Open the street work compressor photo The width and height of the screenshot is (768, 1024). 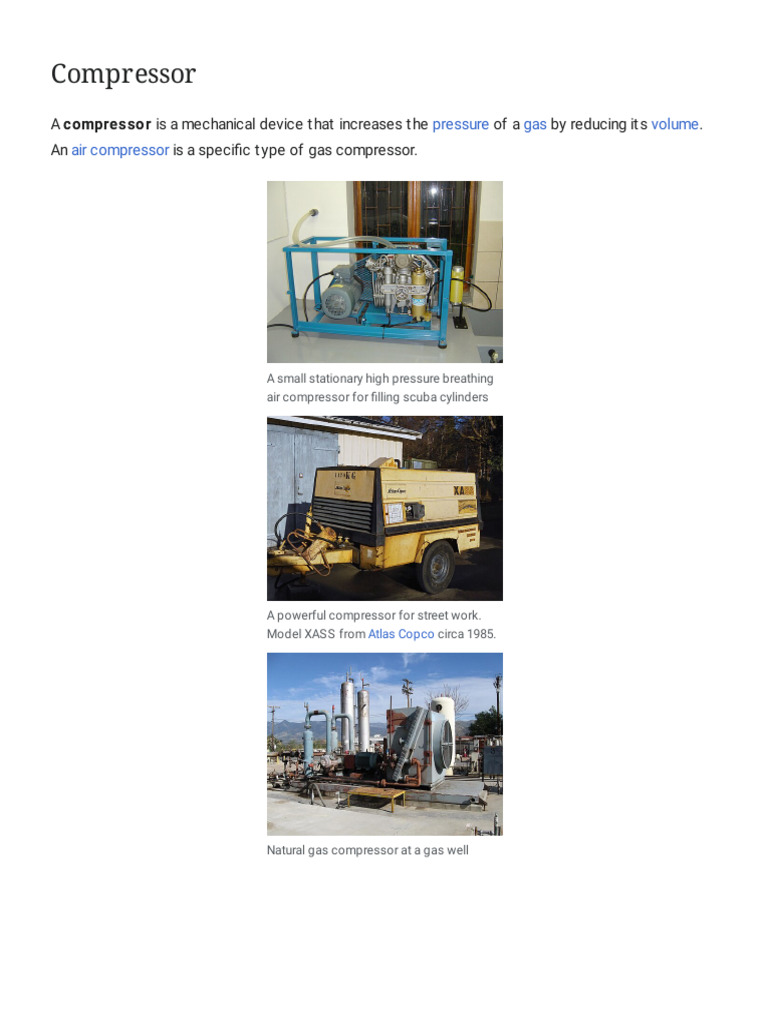tap(385, 508)
